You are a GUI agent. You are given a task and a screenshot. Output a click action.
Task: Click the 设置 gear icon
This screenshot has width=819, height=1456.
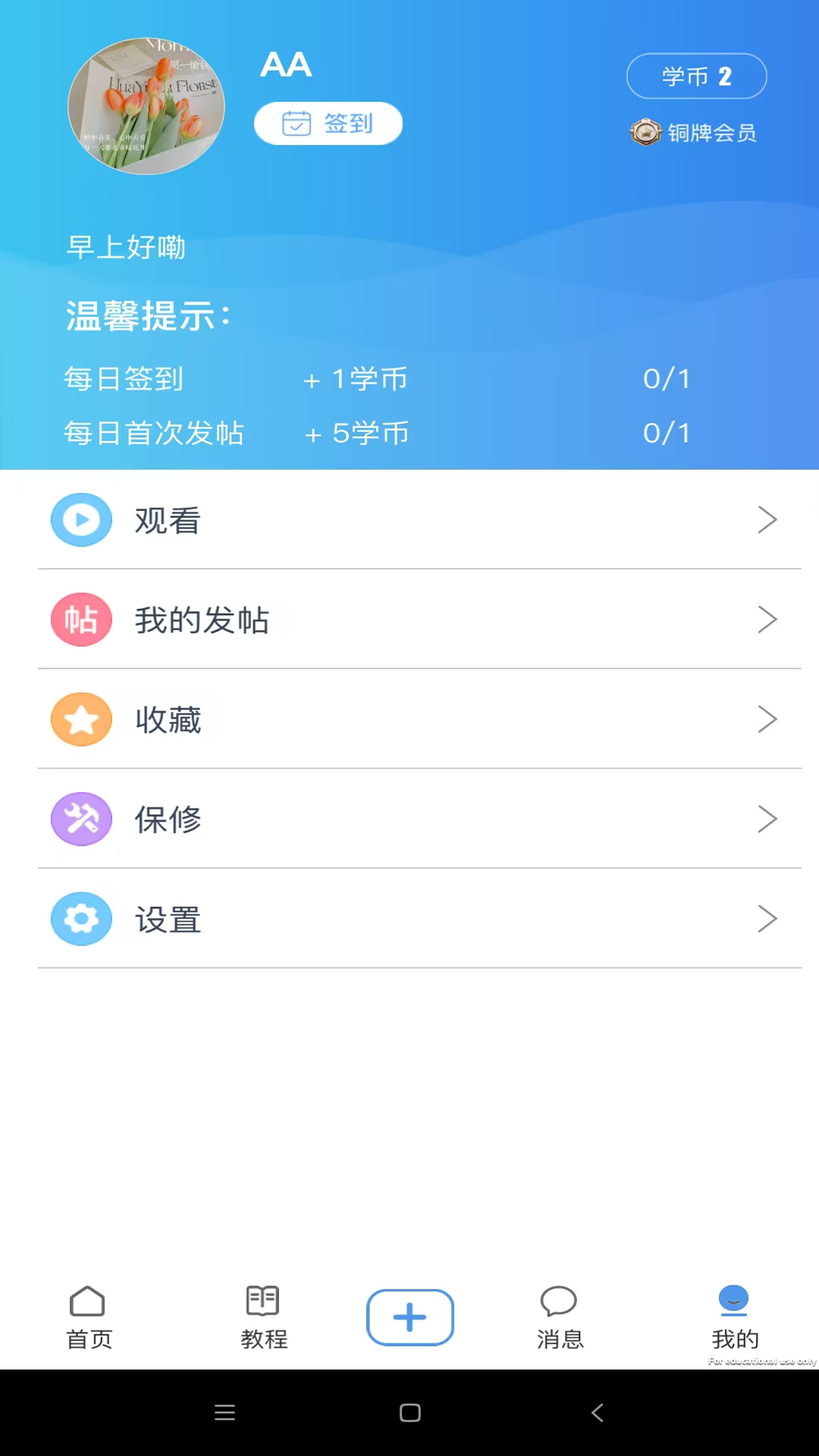click(81, 919)
